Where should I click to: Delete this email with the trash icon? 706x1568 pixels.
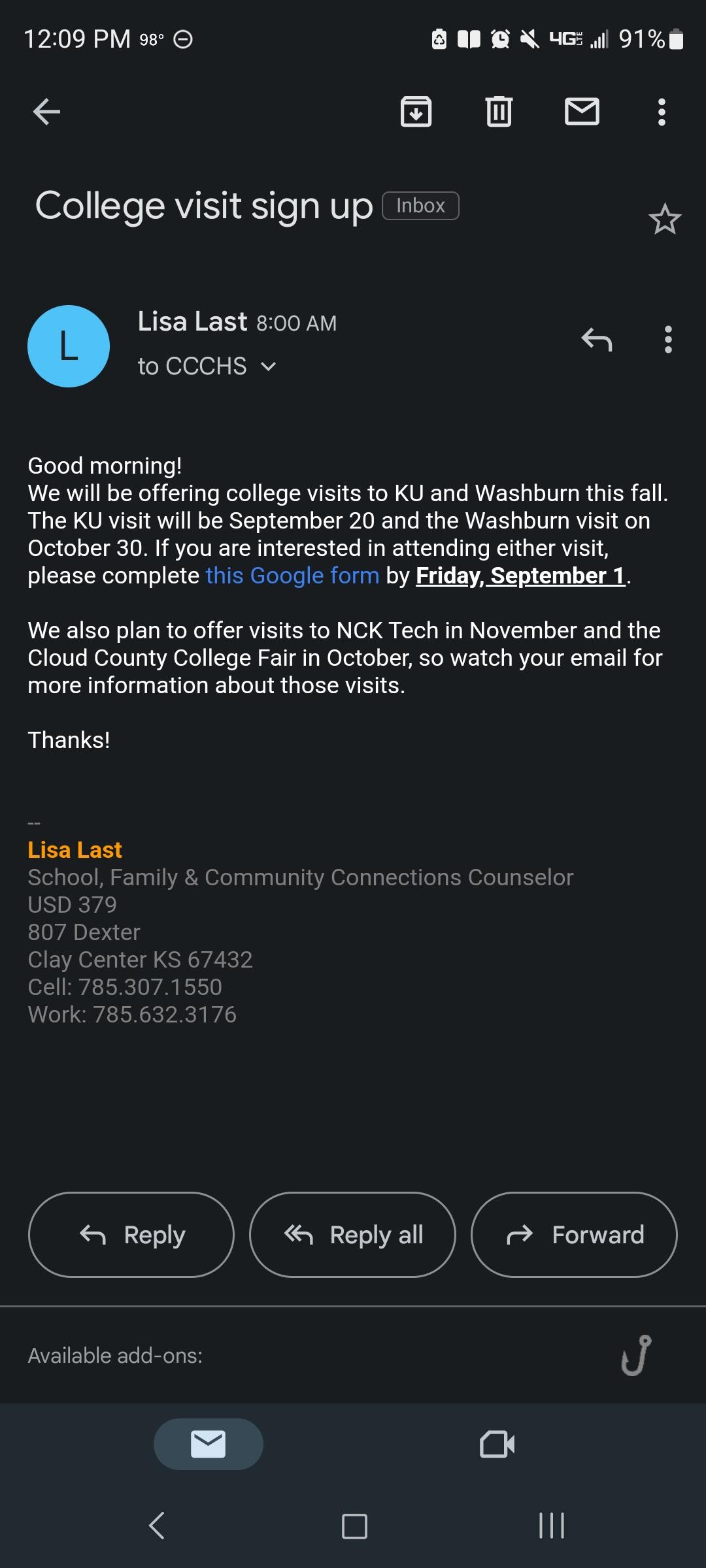(x=499, y=112)
